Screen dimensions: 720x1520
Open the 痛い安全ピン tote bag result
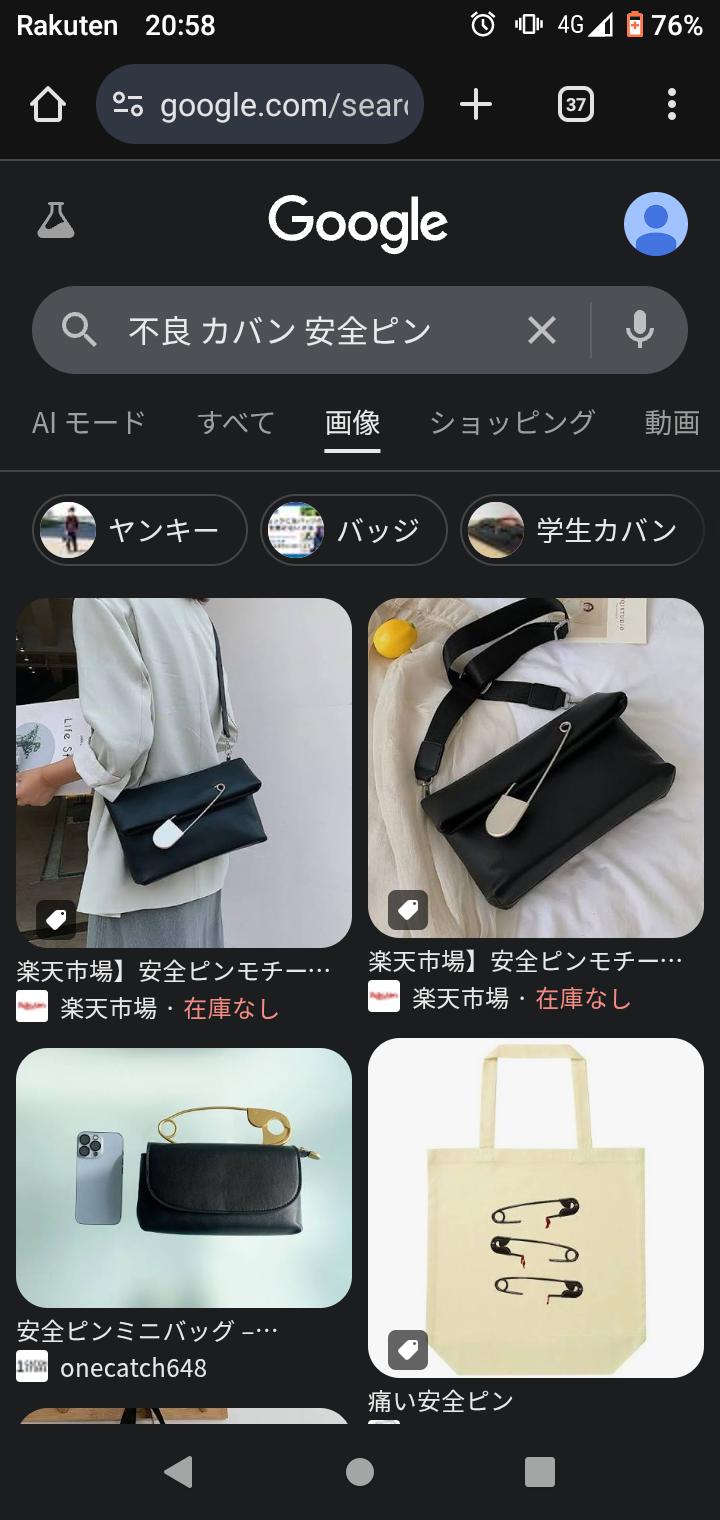pos(536,1207)
